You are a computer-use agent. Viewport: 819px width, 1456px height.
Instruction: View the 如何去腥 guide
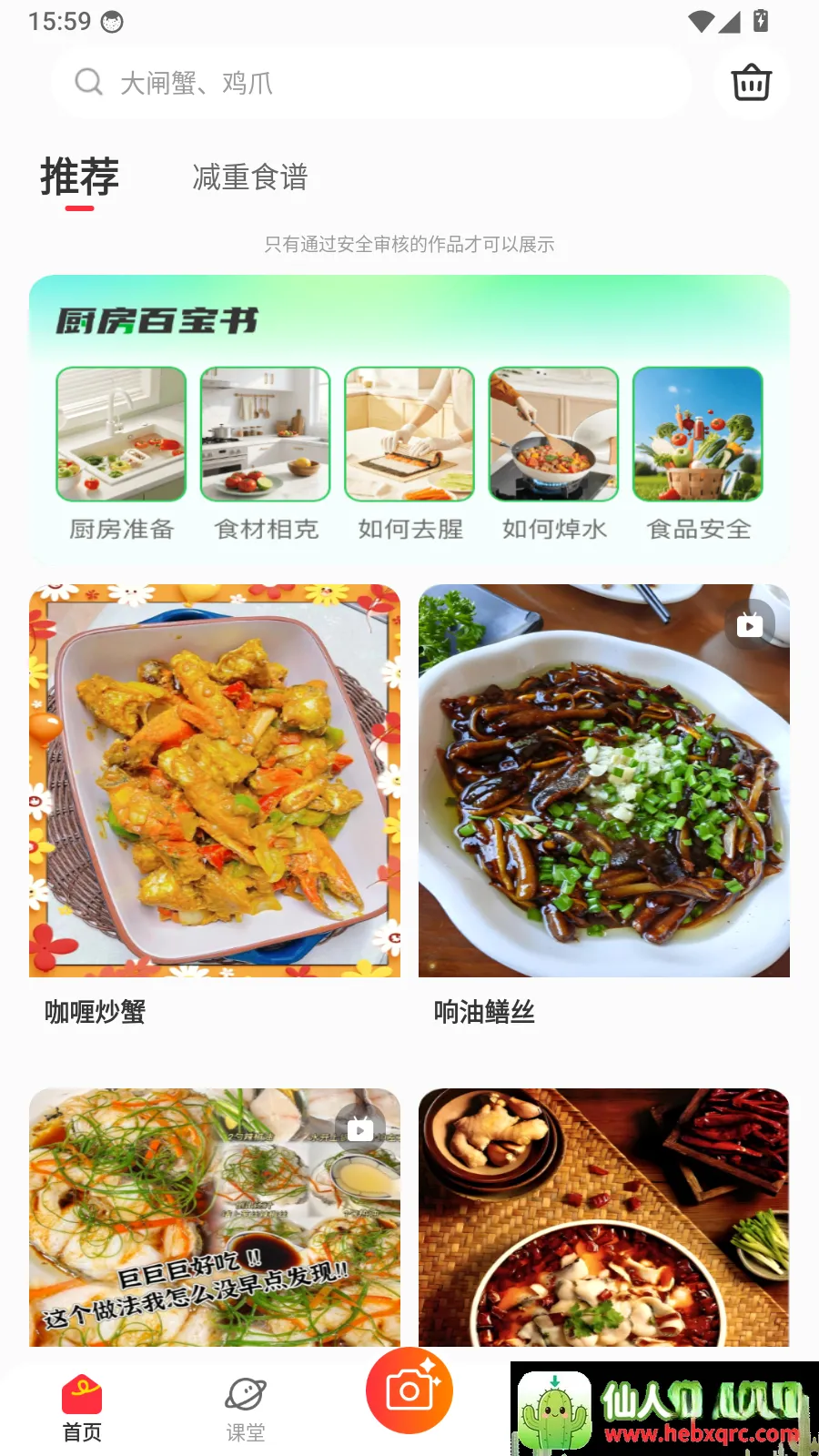409,454
